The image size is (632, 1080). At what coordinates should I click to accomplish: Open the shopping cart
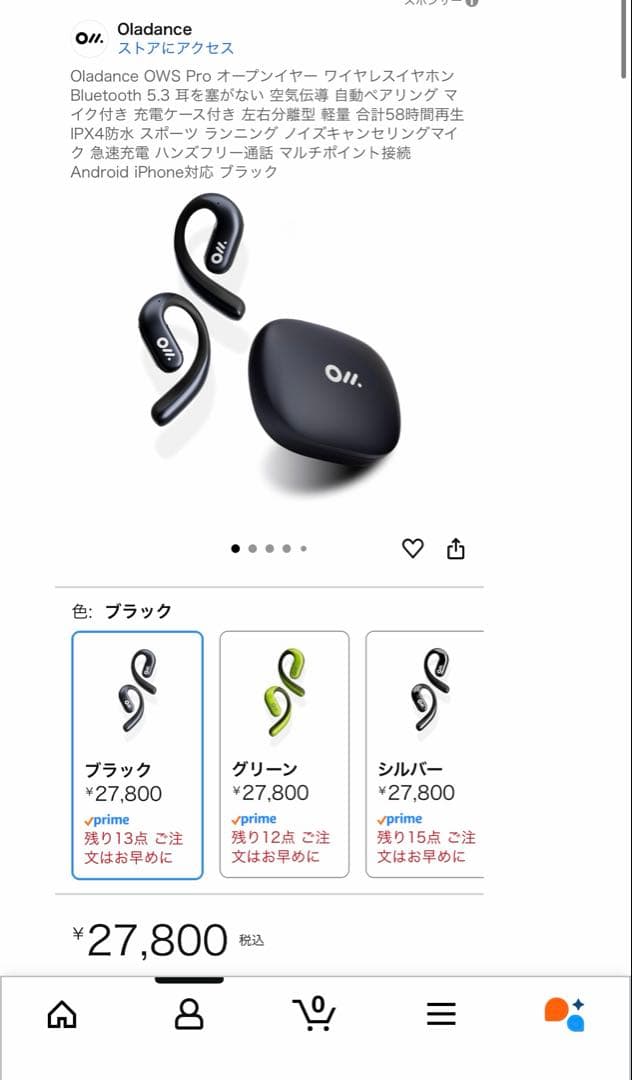coord(315,1015)
